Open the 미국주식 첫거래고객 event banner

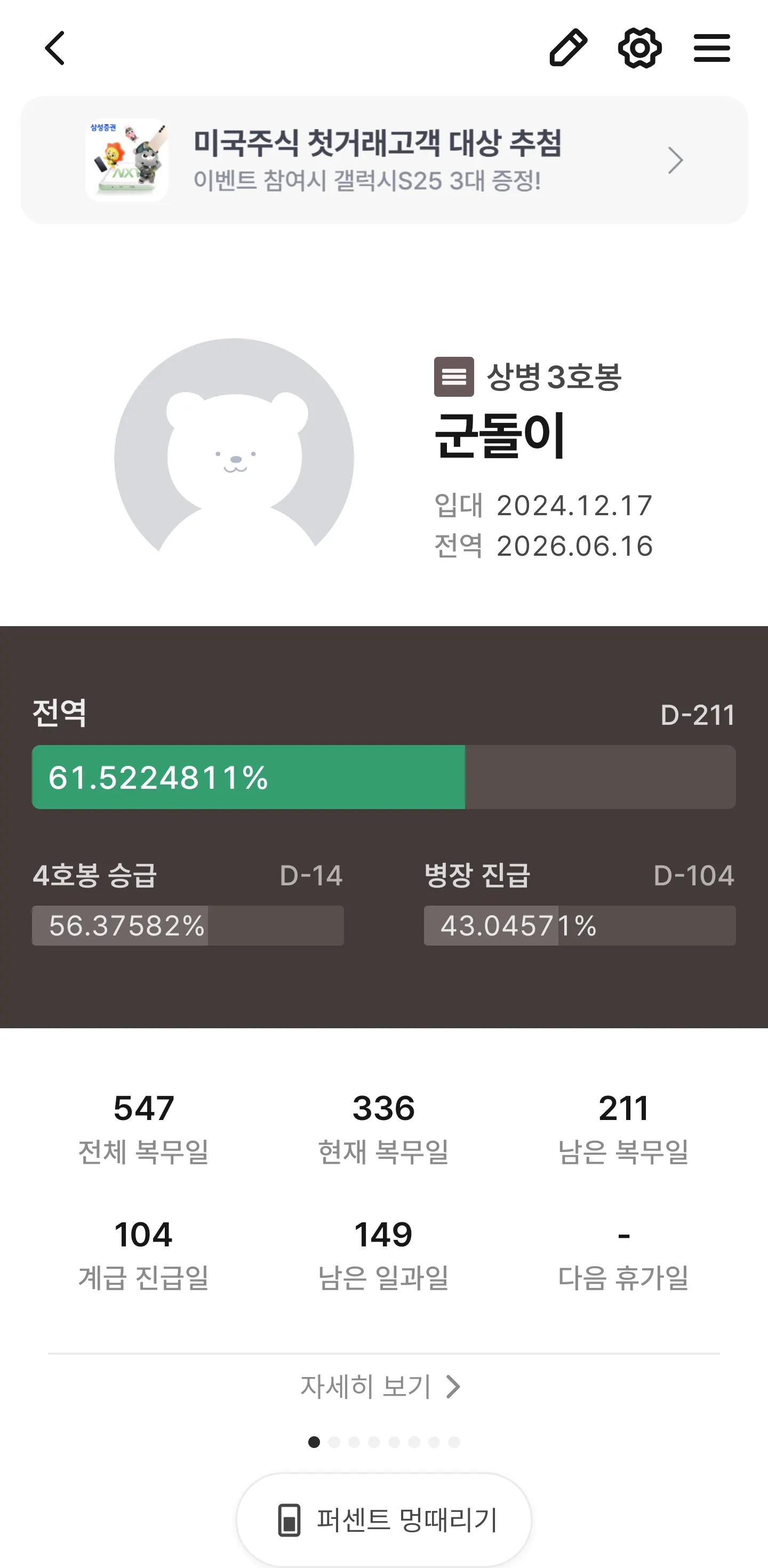pos(384,160)
